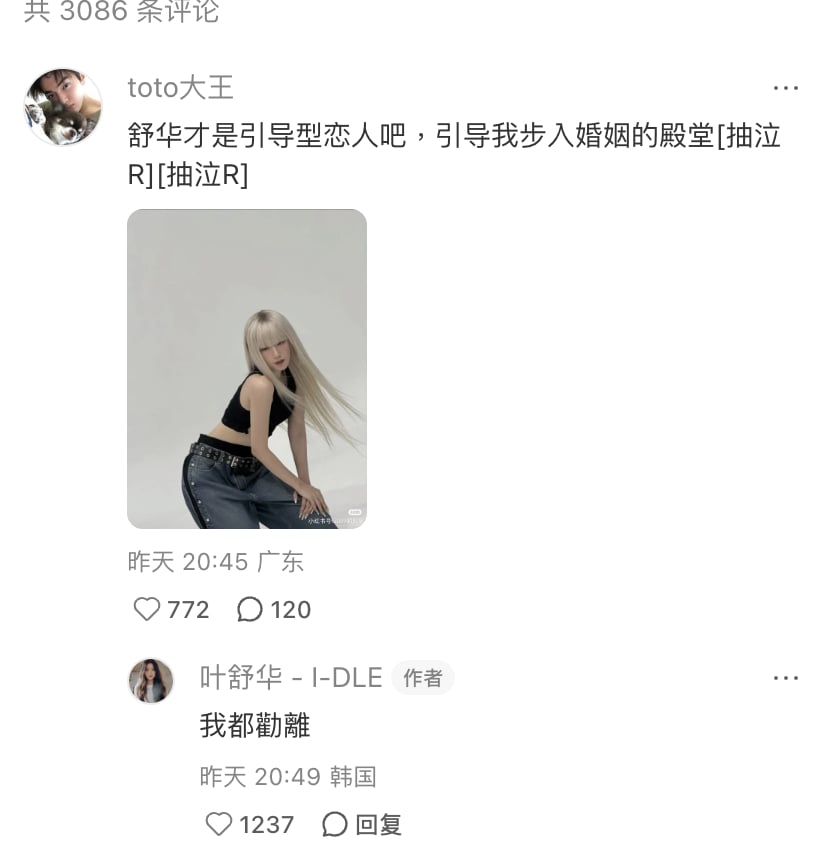Open the more options menu on 叶舒华's reply
Image resolution: width=840 pixels, height=856 pixels.
click(x=787, y=677)
